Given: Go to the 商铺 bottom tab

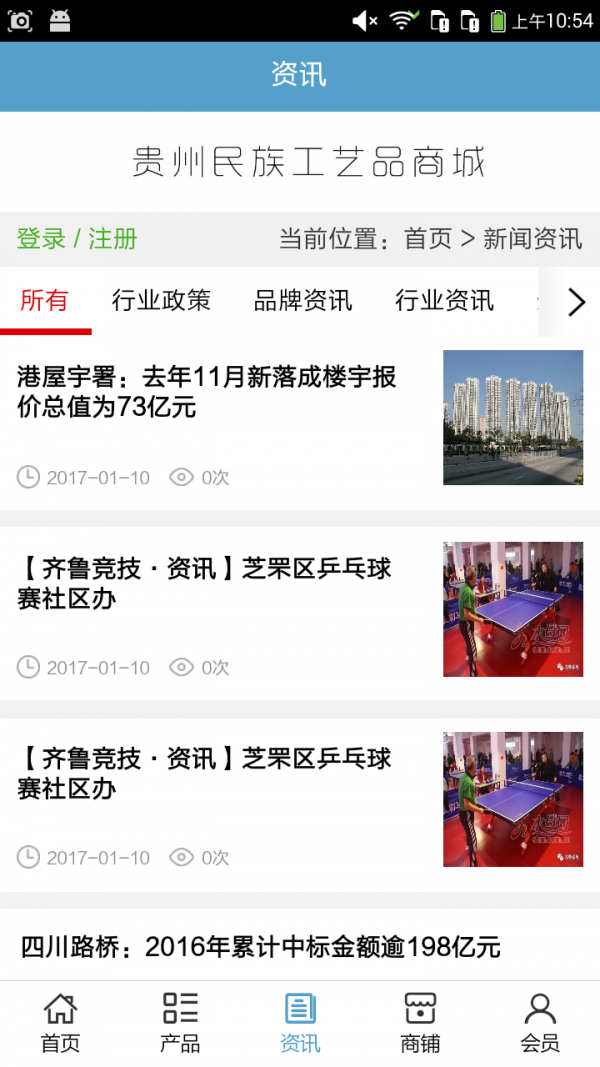Looking at the screenshot, I should point(420,1023).
